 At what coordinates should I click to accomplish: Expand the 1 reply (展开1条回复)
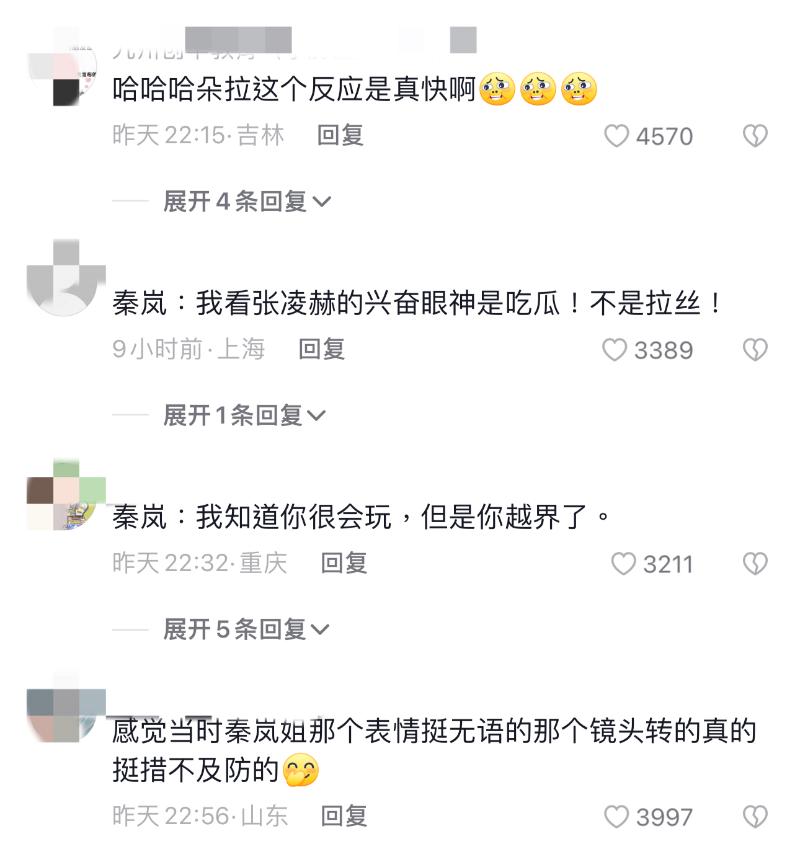point(245,415)
